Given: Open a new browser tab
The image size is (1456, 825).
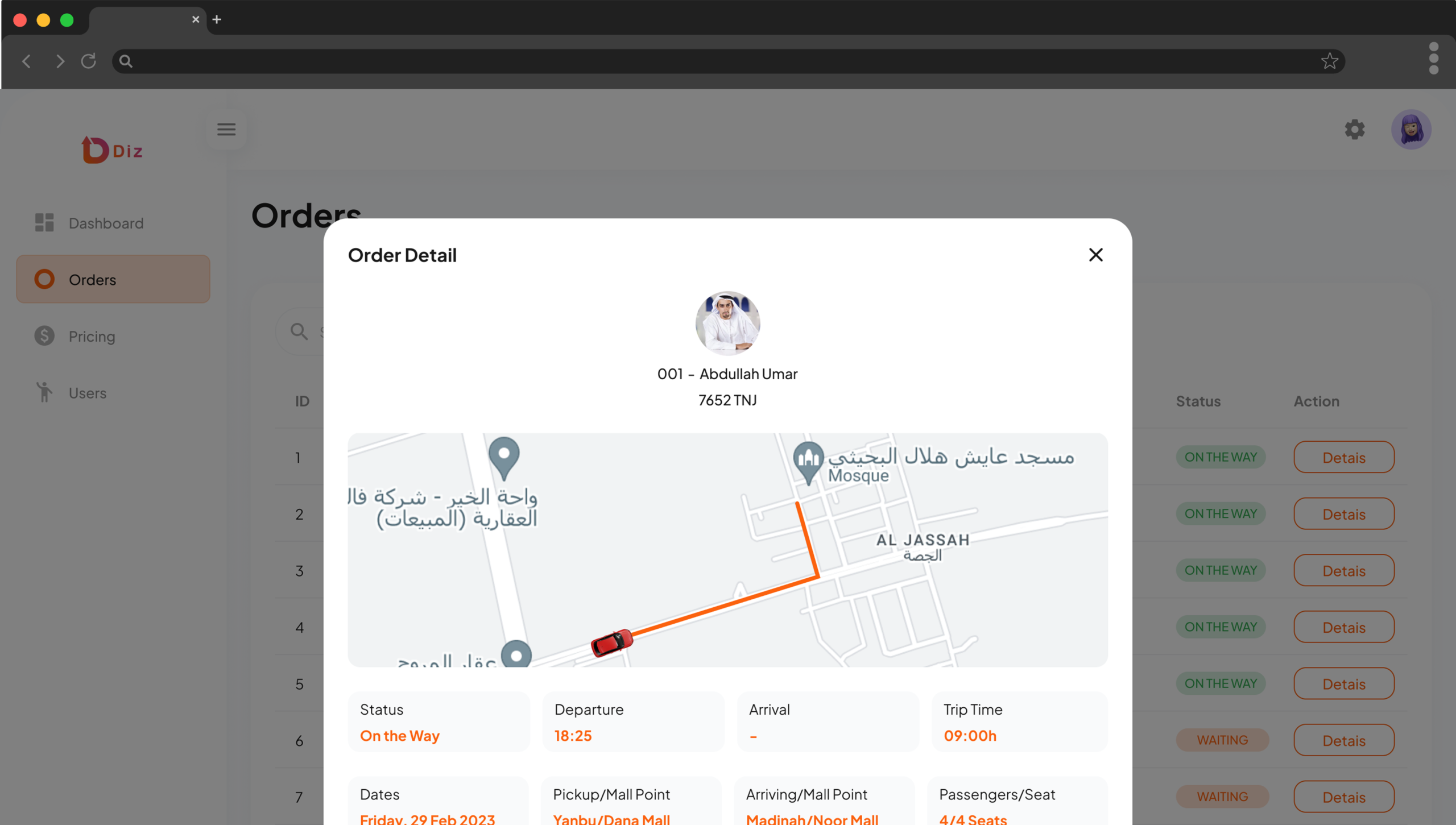Looking at the screenshot, I should pos(217,19).
